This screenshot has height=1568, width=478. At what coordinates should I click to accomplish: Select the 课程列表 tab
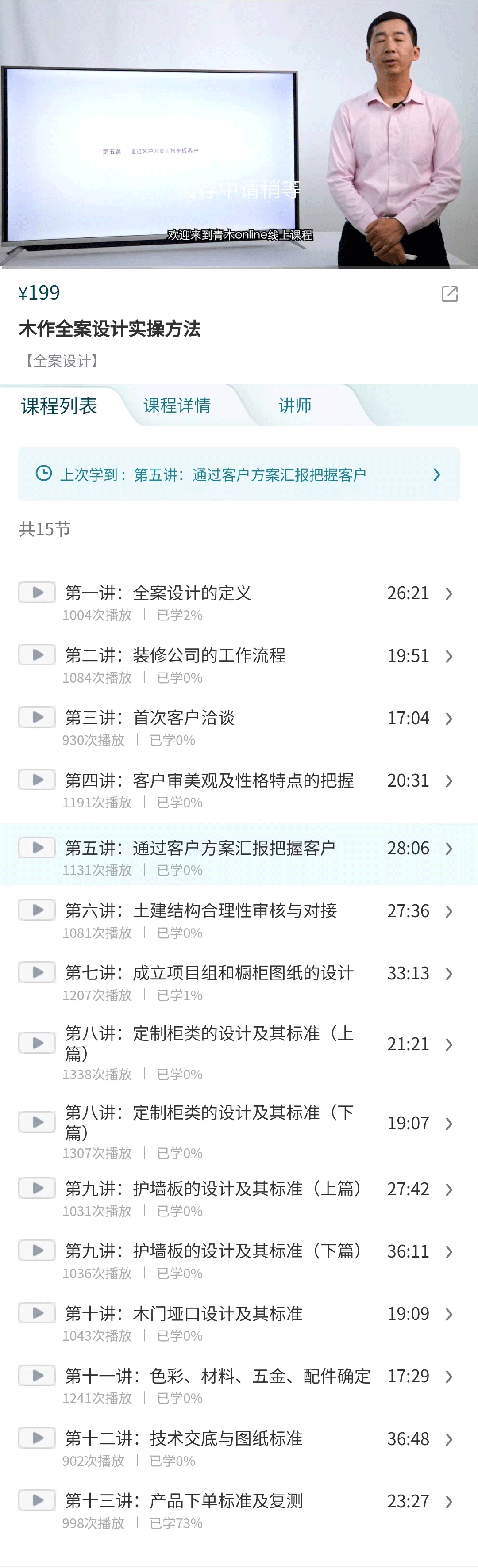coord(59,405)
